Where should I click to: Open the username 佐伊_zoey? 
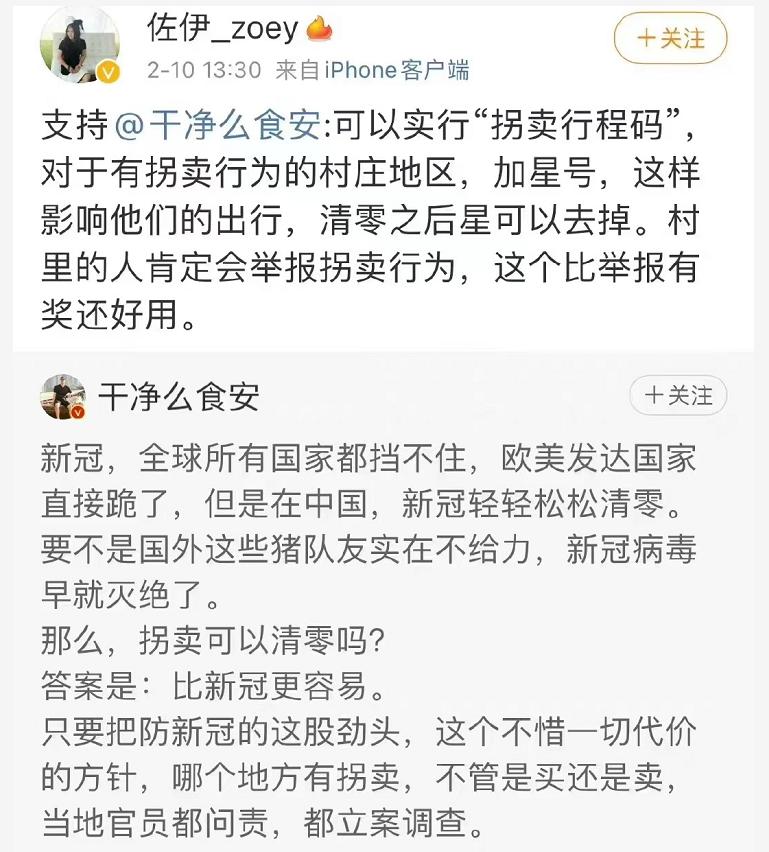223,29
